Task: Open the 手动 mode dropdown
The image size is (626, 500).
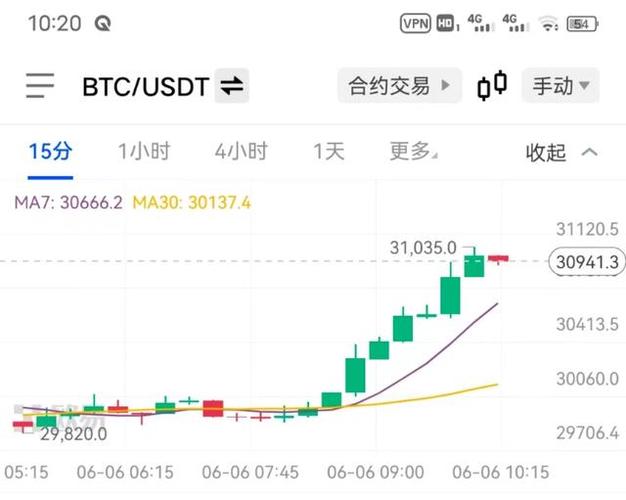Action: (x=560, y=86)
